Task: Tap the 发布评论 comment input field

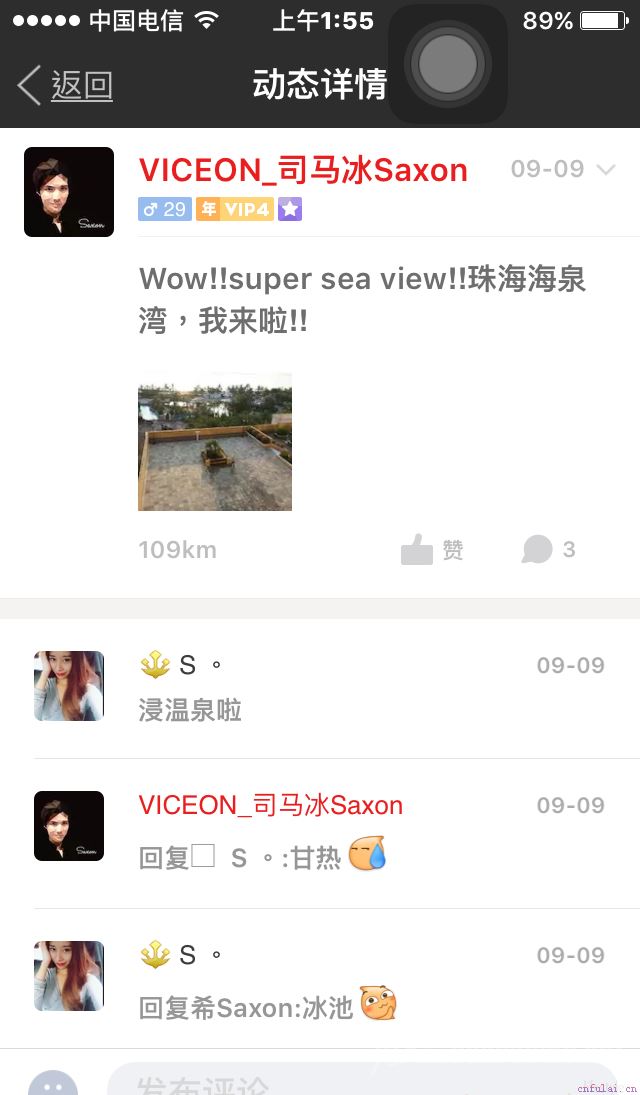Action: (x=360, y=1082)
